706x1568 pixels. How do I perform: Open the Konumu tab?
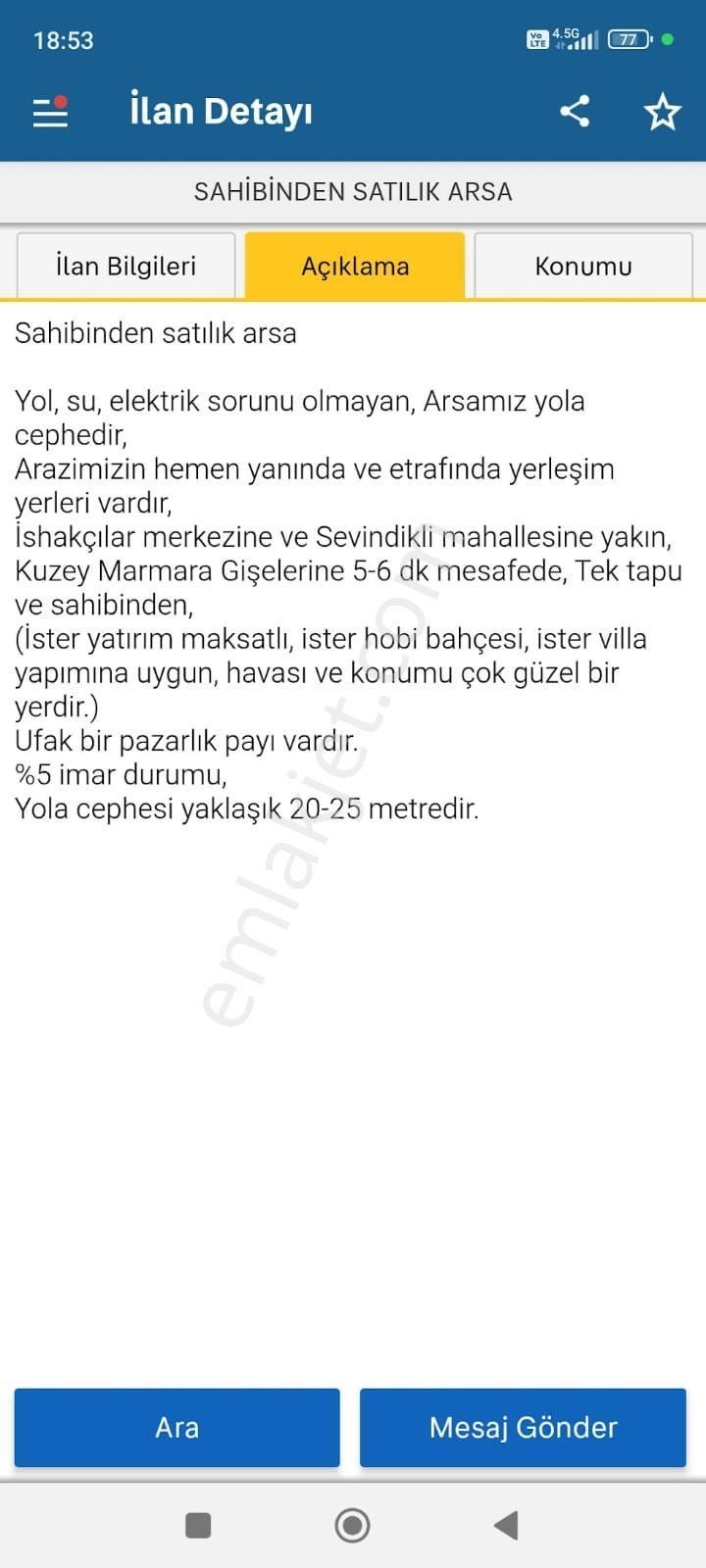tap(582, 265)
